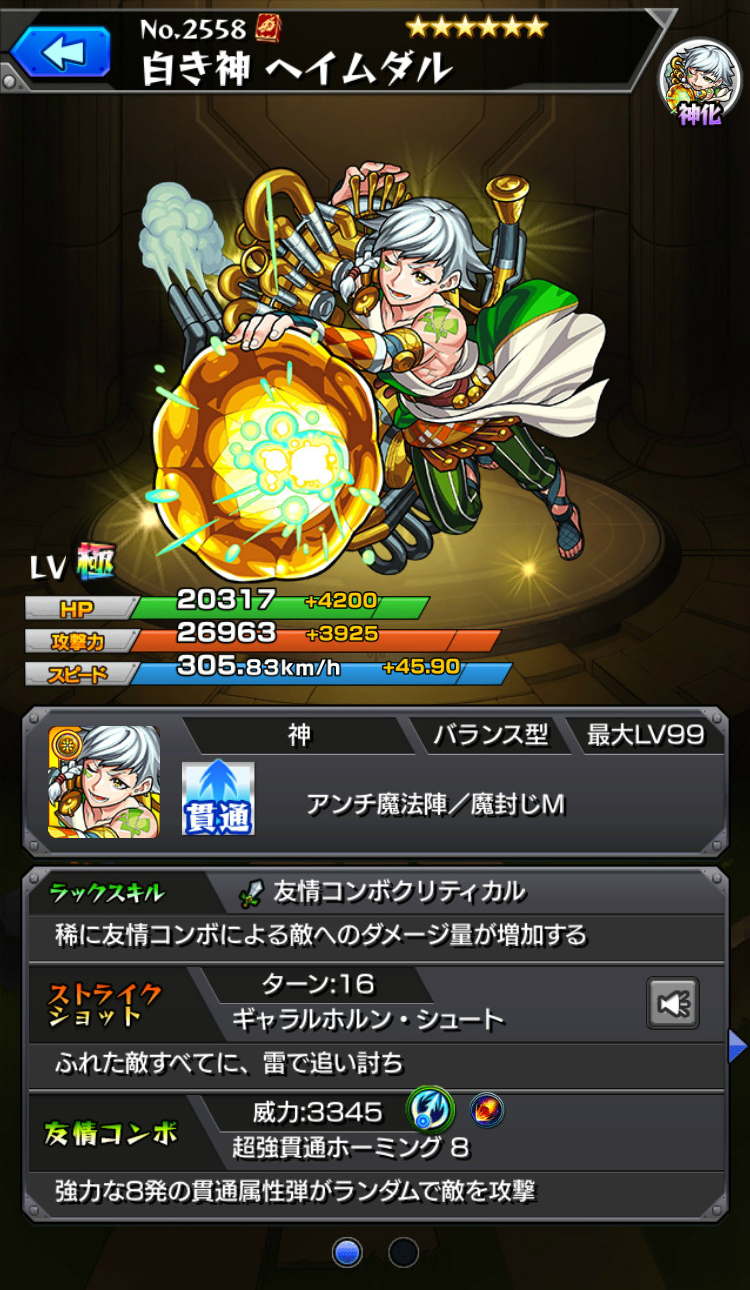Image resolution: width=750 pixels, height=1290 pixels.
Task: Select the main friendship combo homing icon
Action: coord(431,1109)
